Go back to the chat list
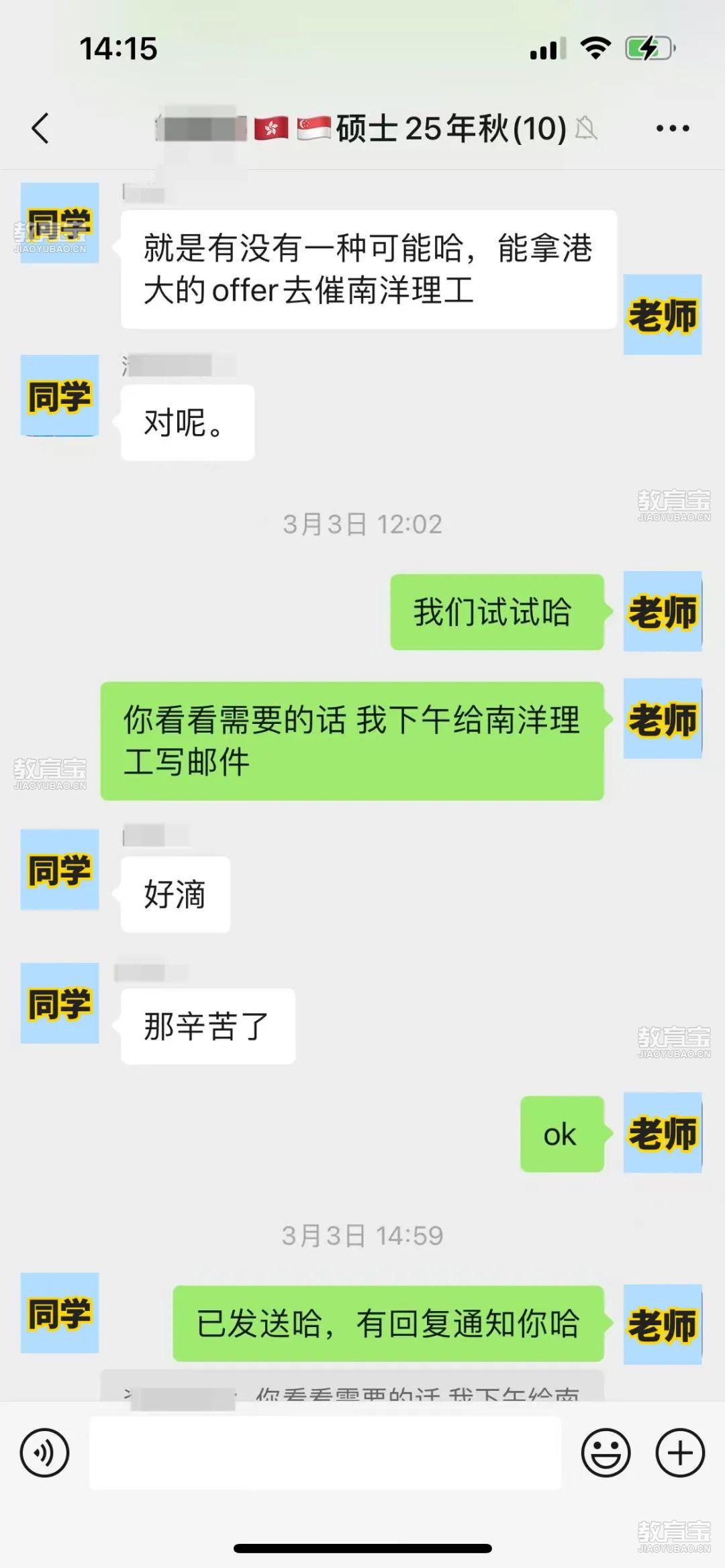 click(40, 128)
